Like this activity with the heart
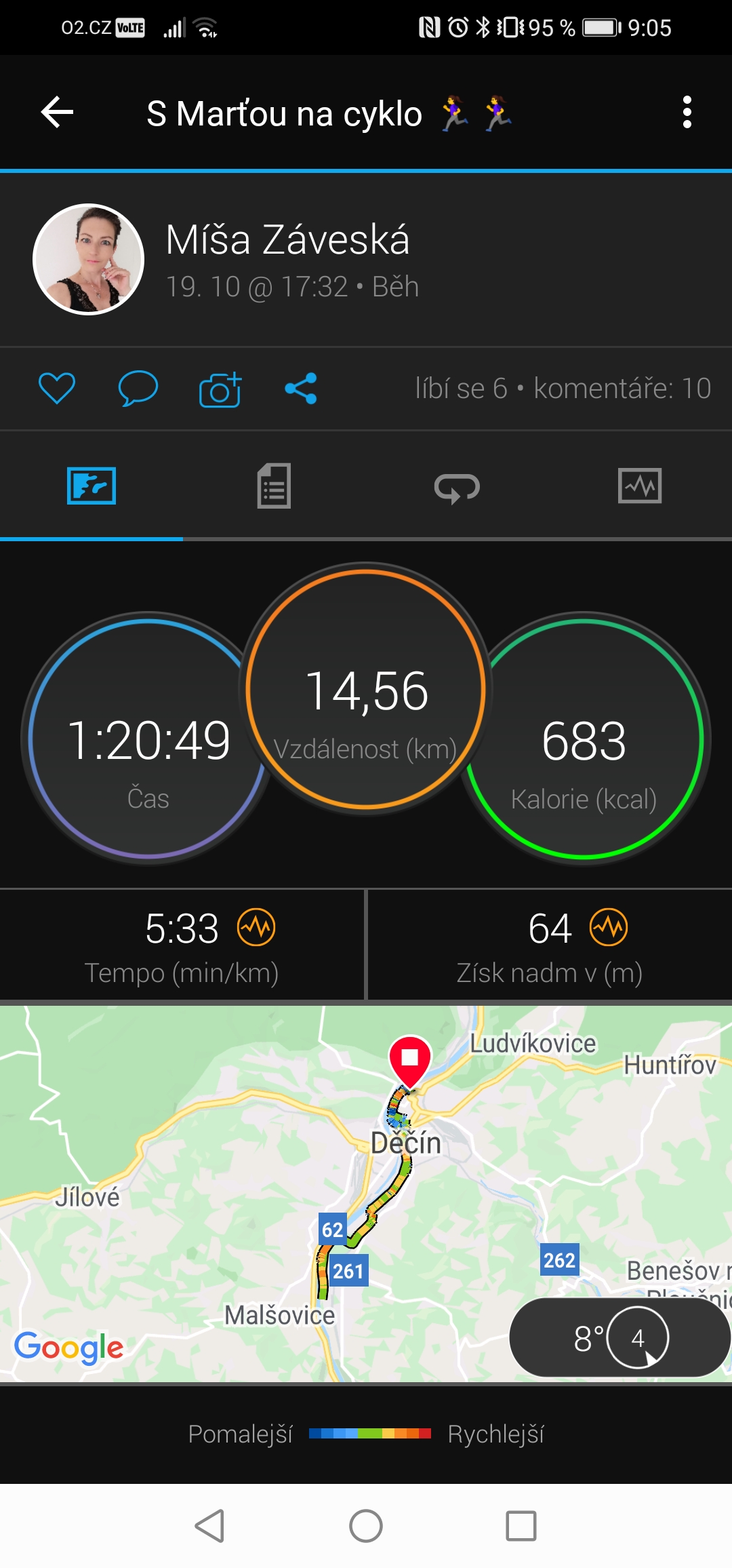 57,389
